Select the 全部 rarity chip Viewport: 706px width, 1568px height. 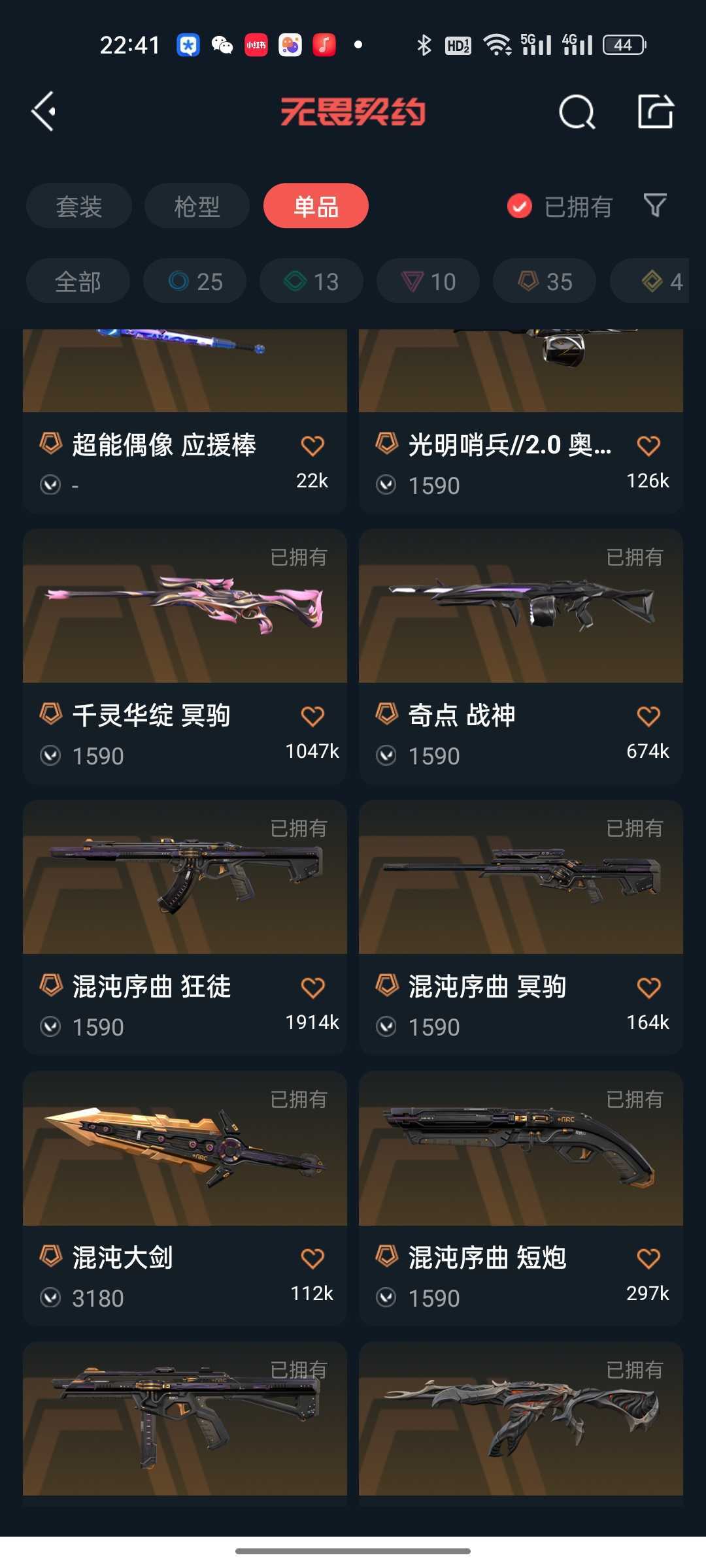pos(78,282)
